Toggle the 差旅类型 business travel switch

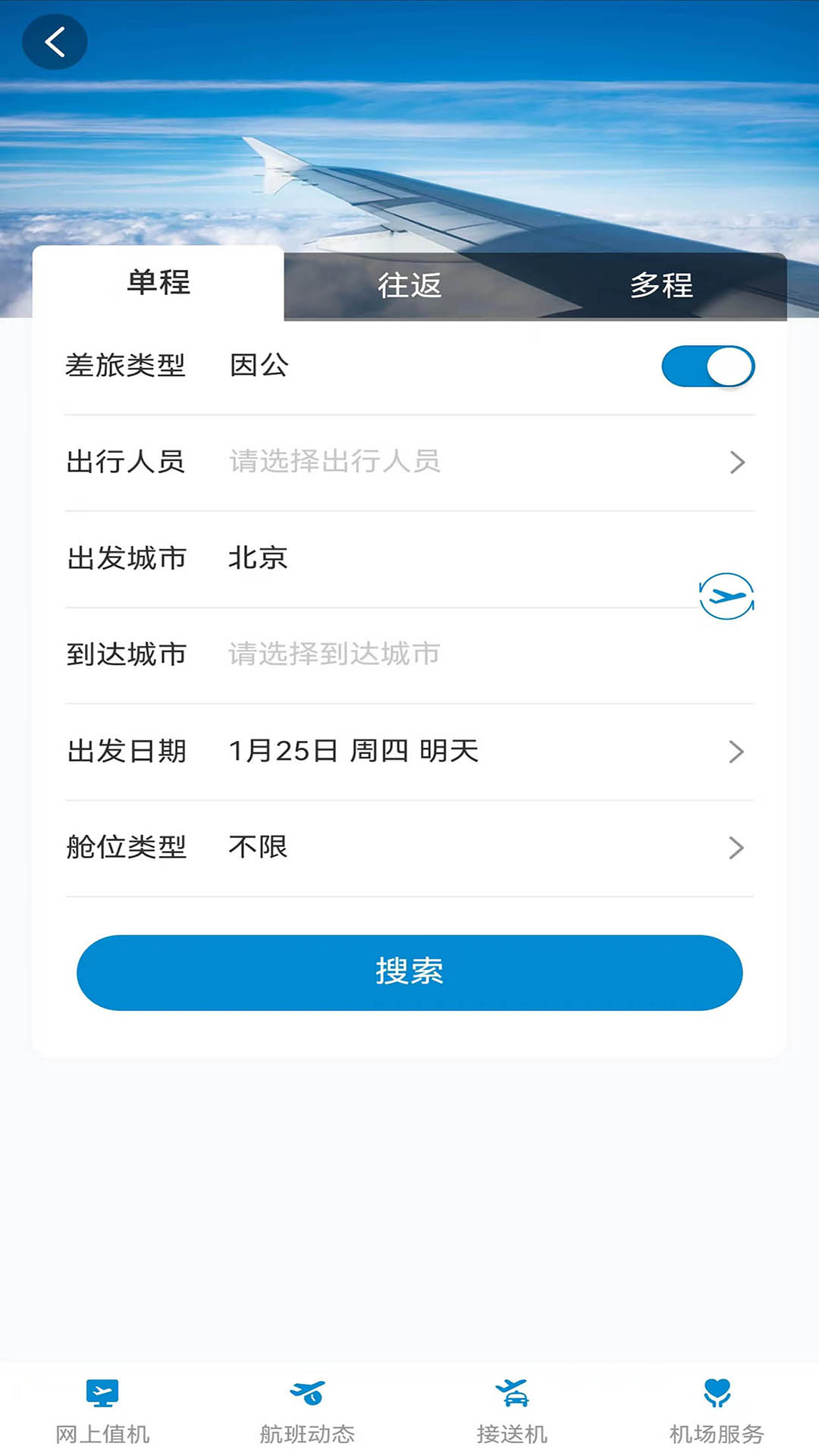[708, 366]
